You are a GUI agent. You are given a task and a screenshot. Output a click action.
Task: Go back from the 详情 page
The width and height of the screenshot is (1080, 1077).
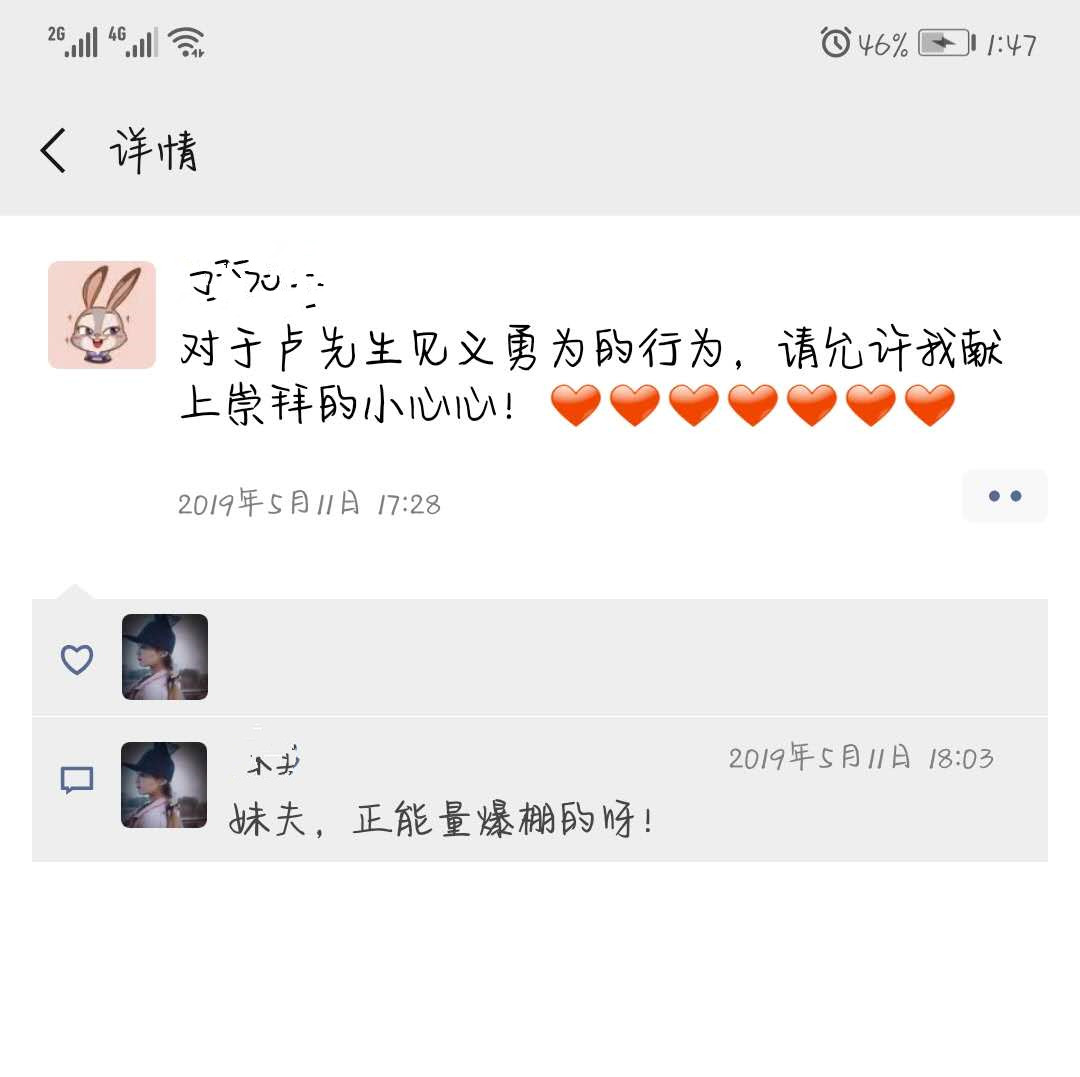tap(54, 151)
